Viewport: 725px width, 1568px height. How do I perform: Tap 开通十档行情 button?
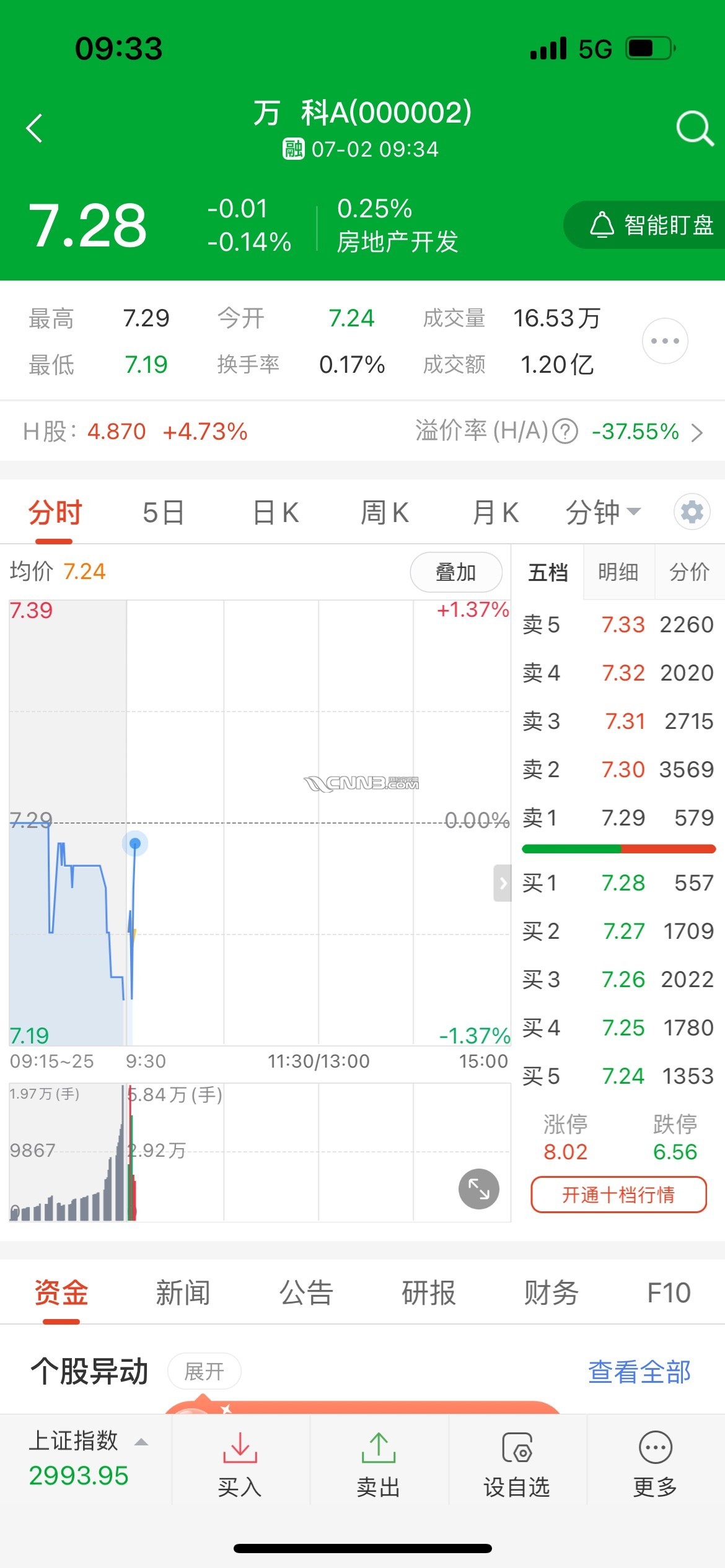point(618,1194)
